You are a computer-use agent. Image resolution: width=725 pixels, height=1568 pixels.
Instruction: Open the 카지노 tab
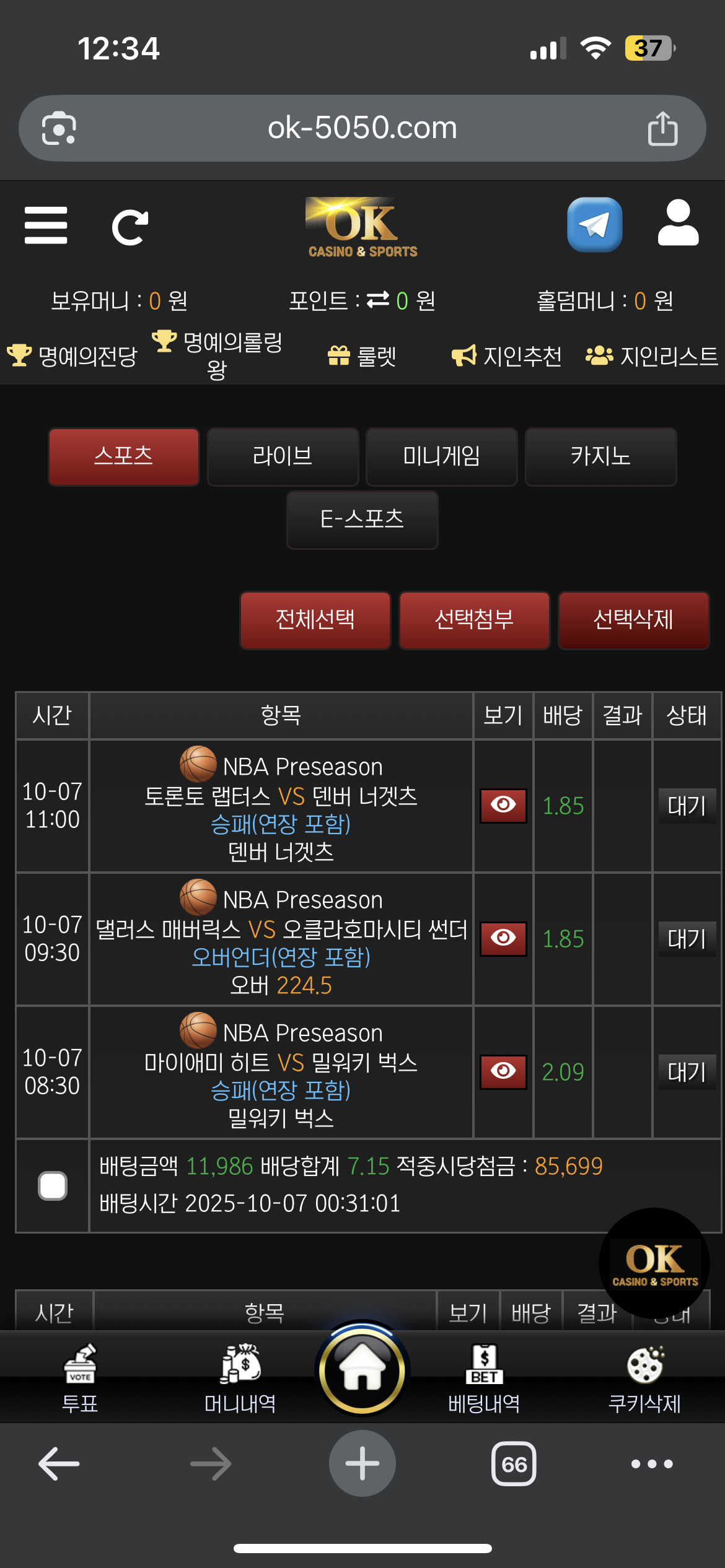(600, 456)
